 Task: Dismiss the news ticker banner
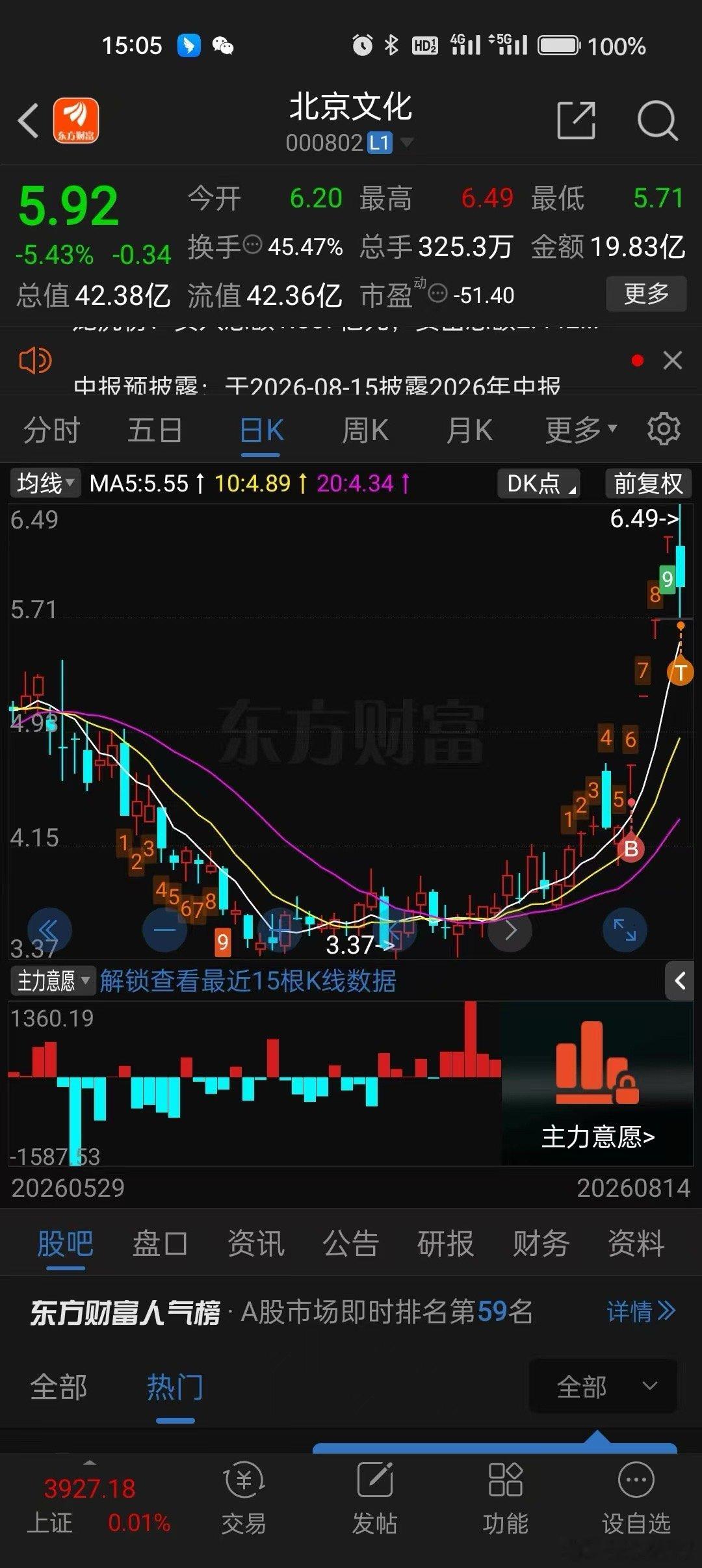[x=672, y=360]
